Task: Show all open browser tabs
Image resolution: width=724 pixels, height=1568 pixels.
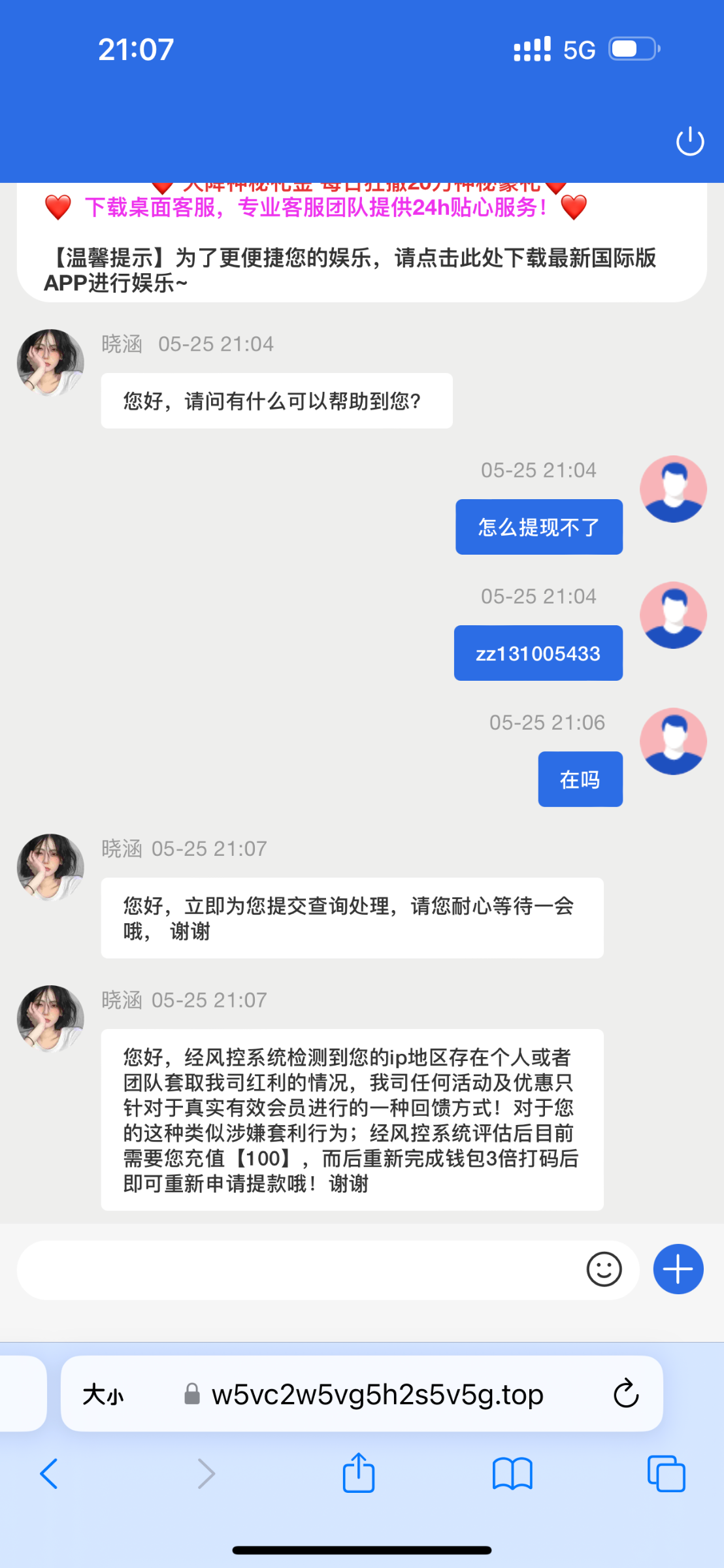Action: 666,1474
